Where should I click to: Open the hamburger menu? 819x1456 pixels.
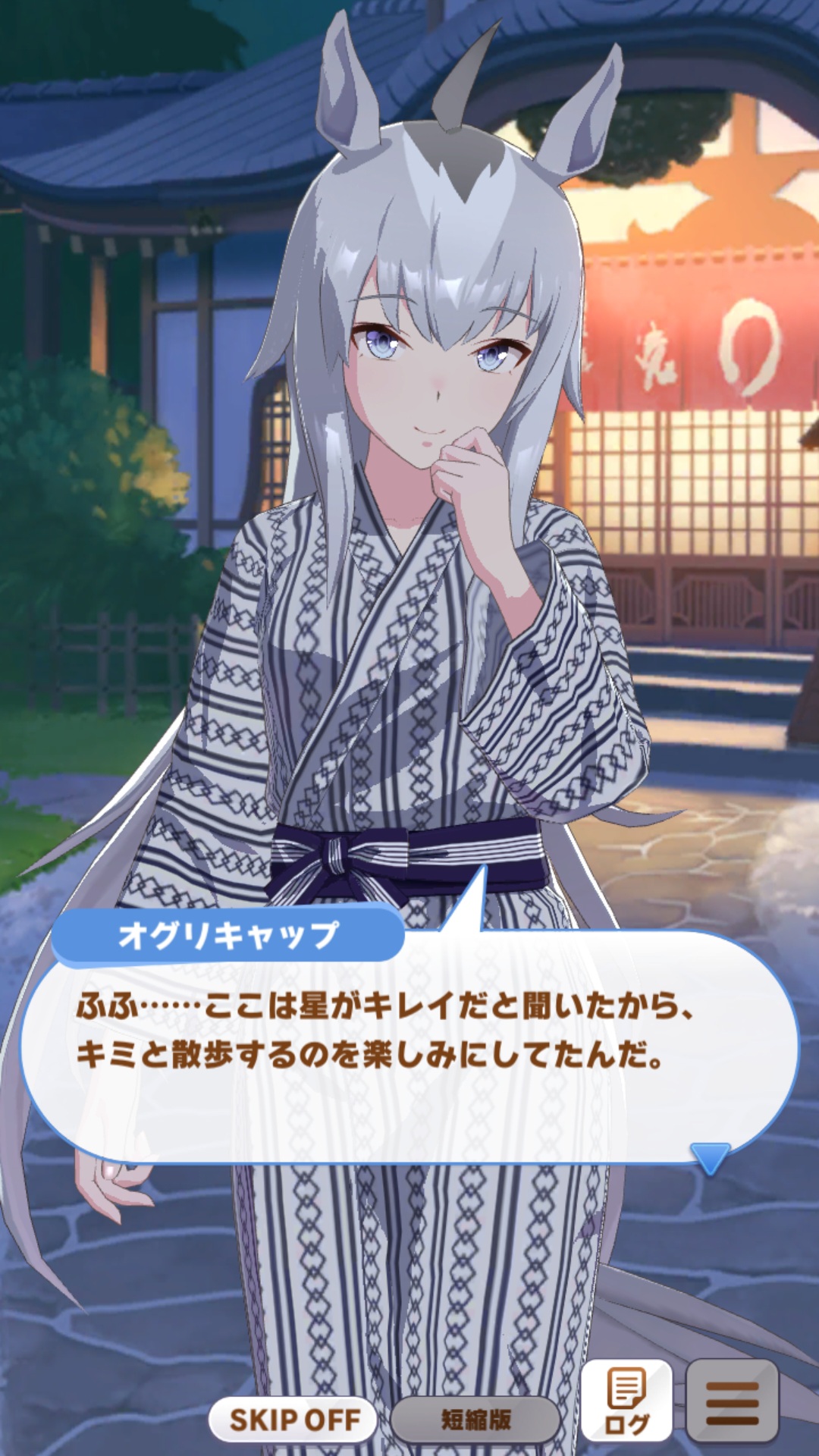coord(732,1401)
